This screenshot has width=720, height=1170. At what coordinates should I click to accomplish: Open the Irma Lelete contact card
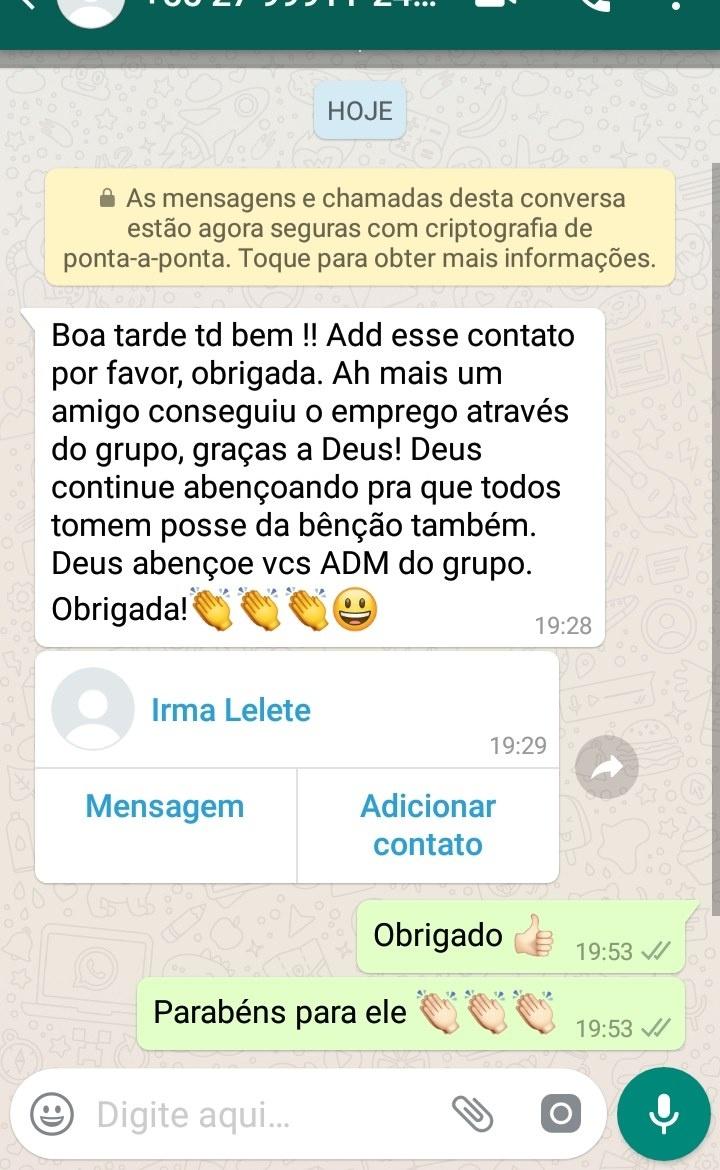pos(230,710)
